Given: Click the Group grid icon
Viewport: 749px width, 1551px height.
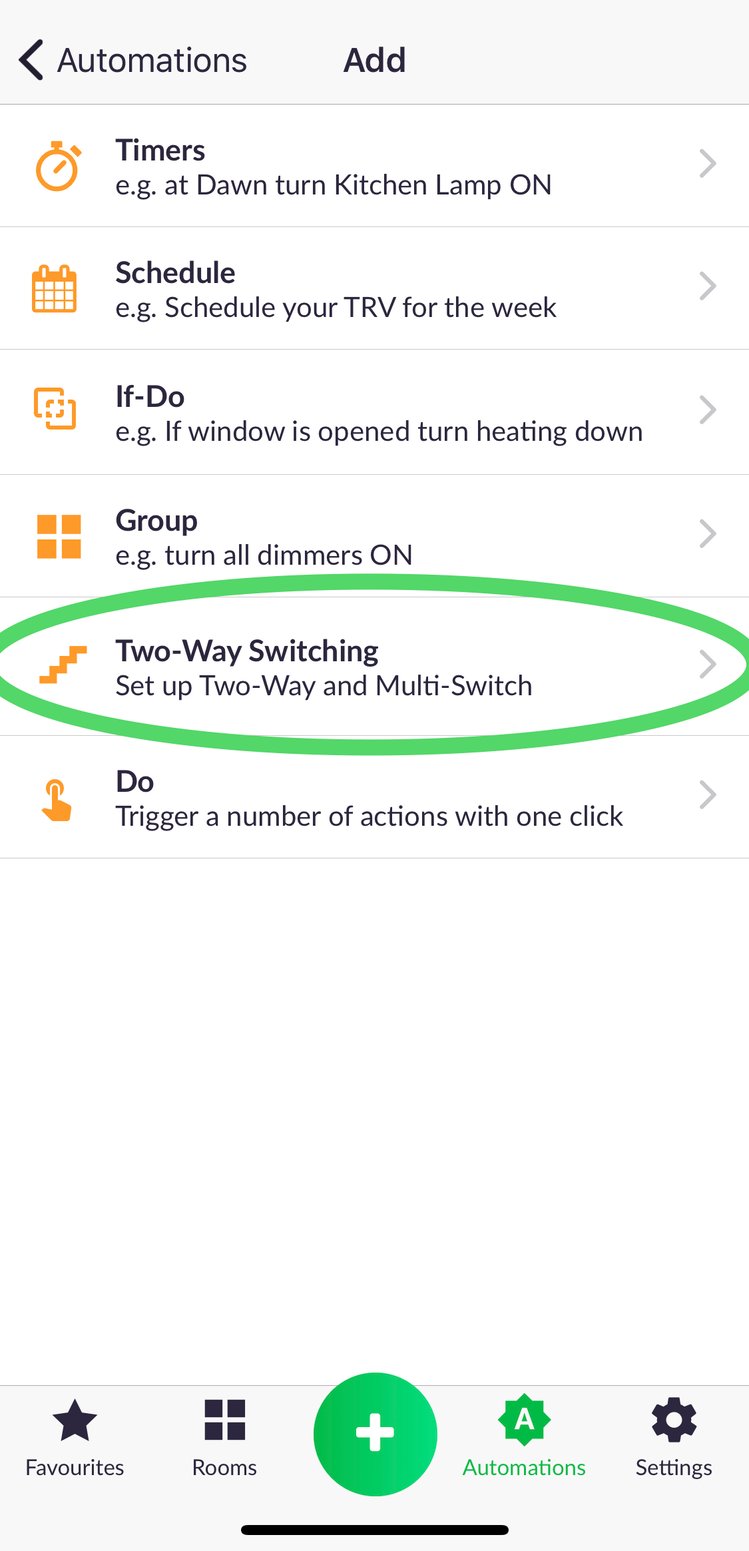Looking at the screenshot, I should point(58,536).
